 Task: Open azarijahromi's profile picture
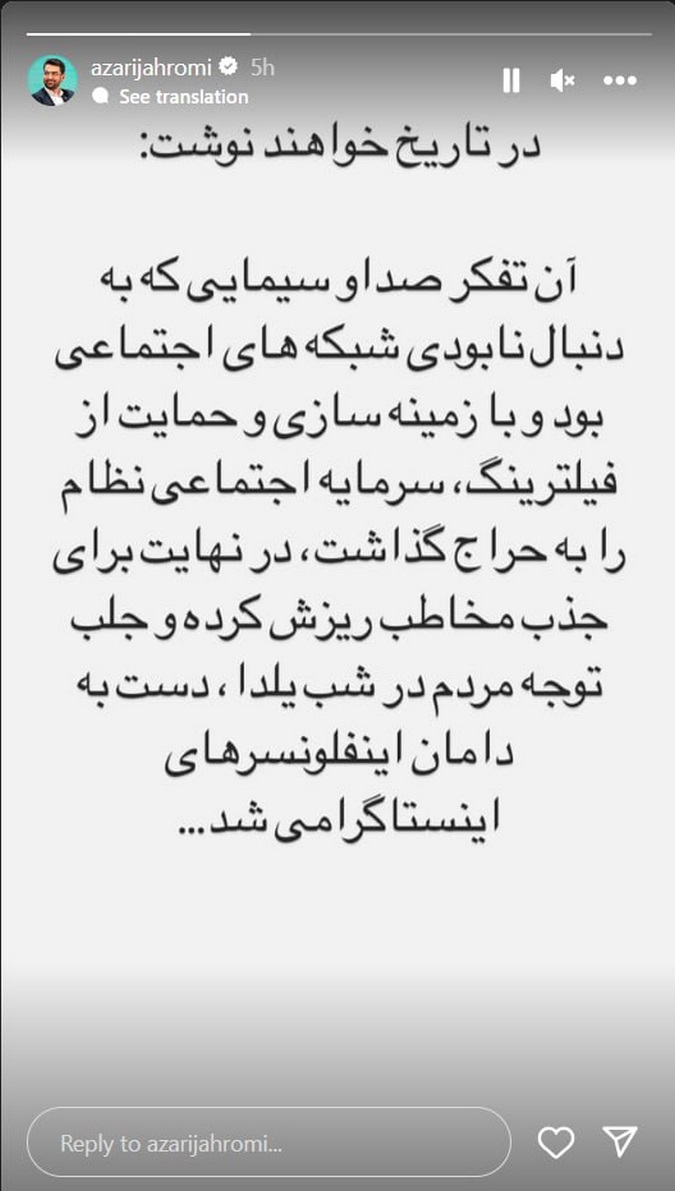[x=52, y=81]
